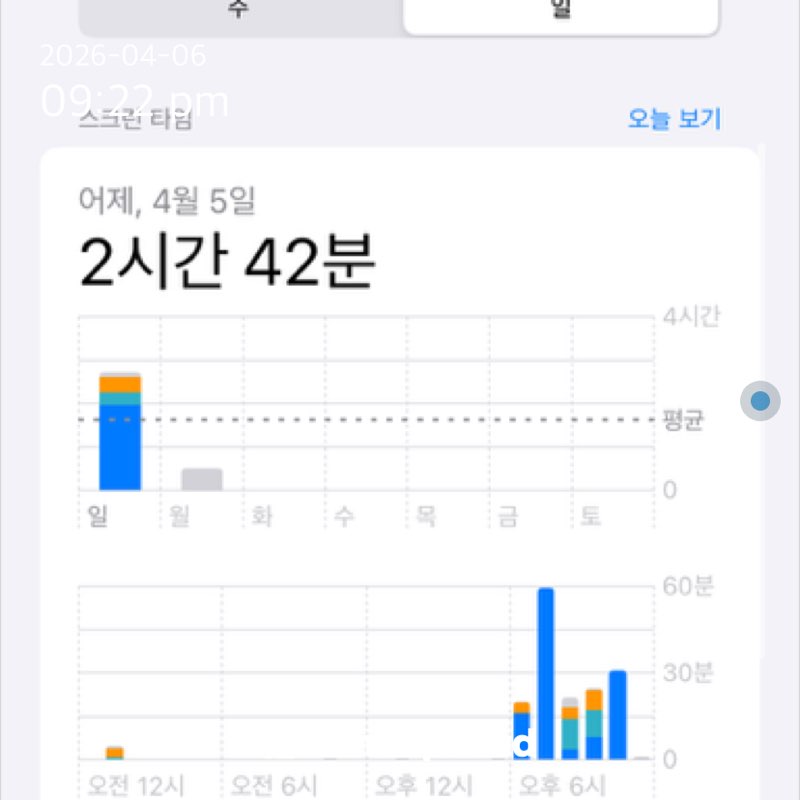Select the 일 (day) segment
Viewport: 800px width, 800px height.
560,14
